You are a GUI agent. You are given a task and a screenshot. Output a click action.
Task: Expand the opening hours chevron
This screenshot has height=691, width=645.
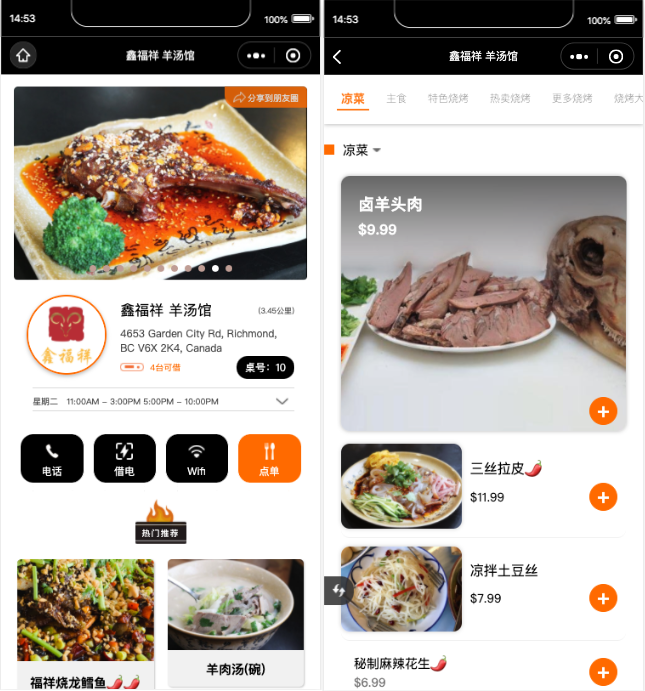(x=282, y=401)
